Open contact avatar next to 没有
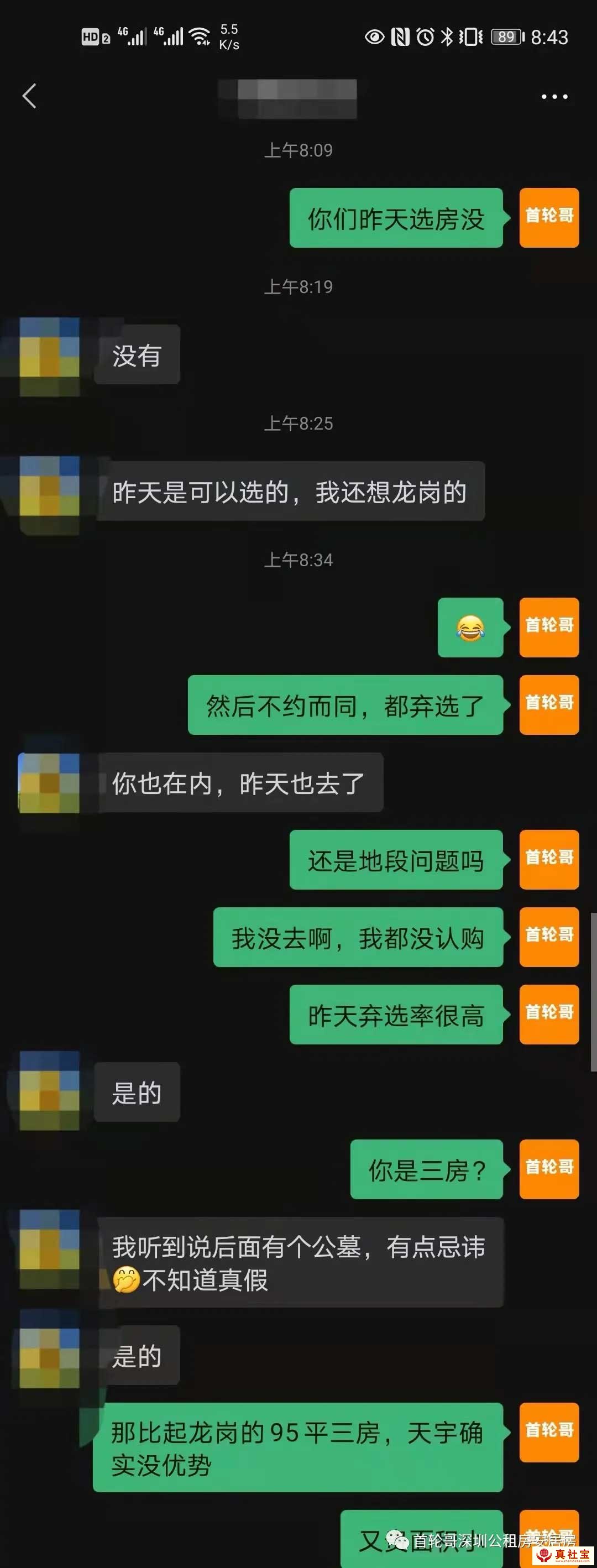This screenshot has width=597, height=1568. [x=49, y=356]
